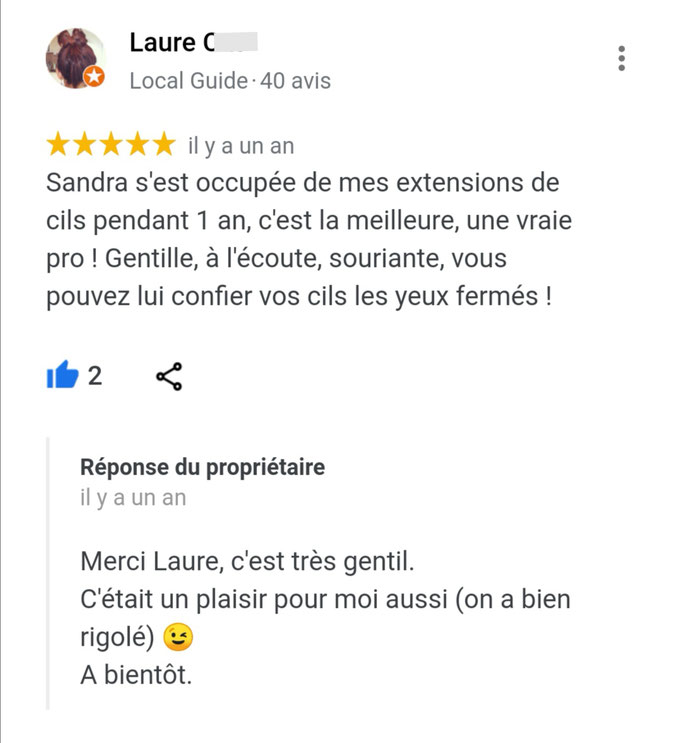Share Laure's review
Screen dimensions: 682x743
point(169,377)
